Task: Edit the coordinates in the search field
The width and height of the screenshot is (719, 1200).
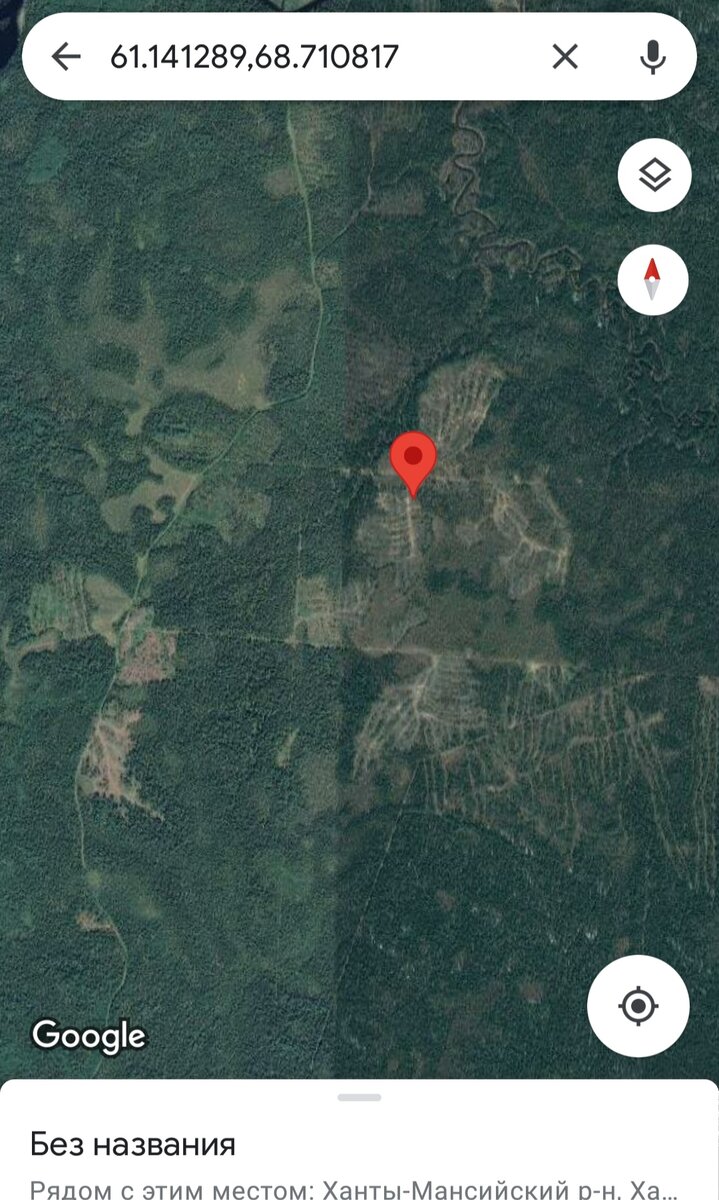Action: point(254,57)
